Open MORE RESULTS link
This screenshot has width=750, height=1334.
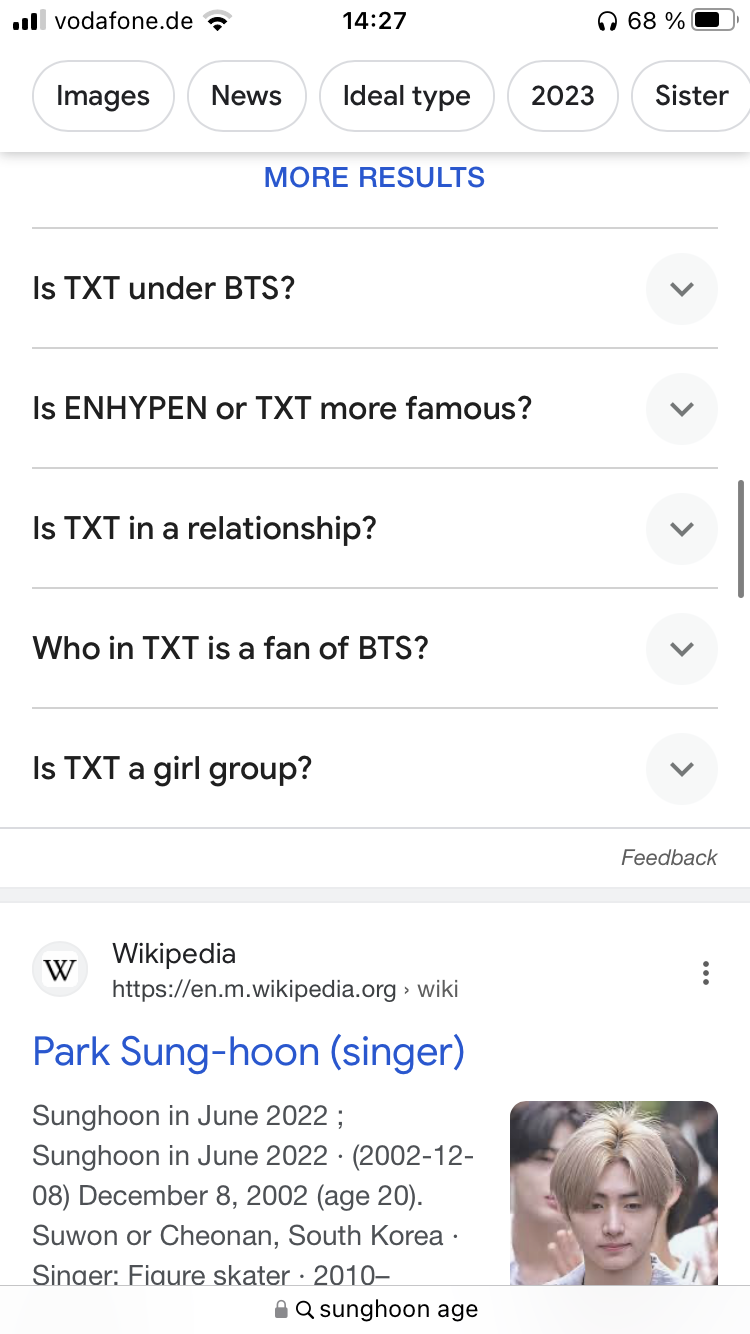(374, 178)
